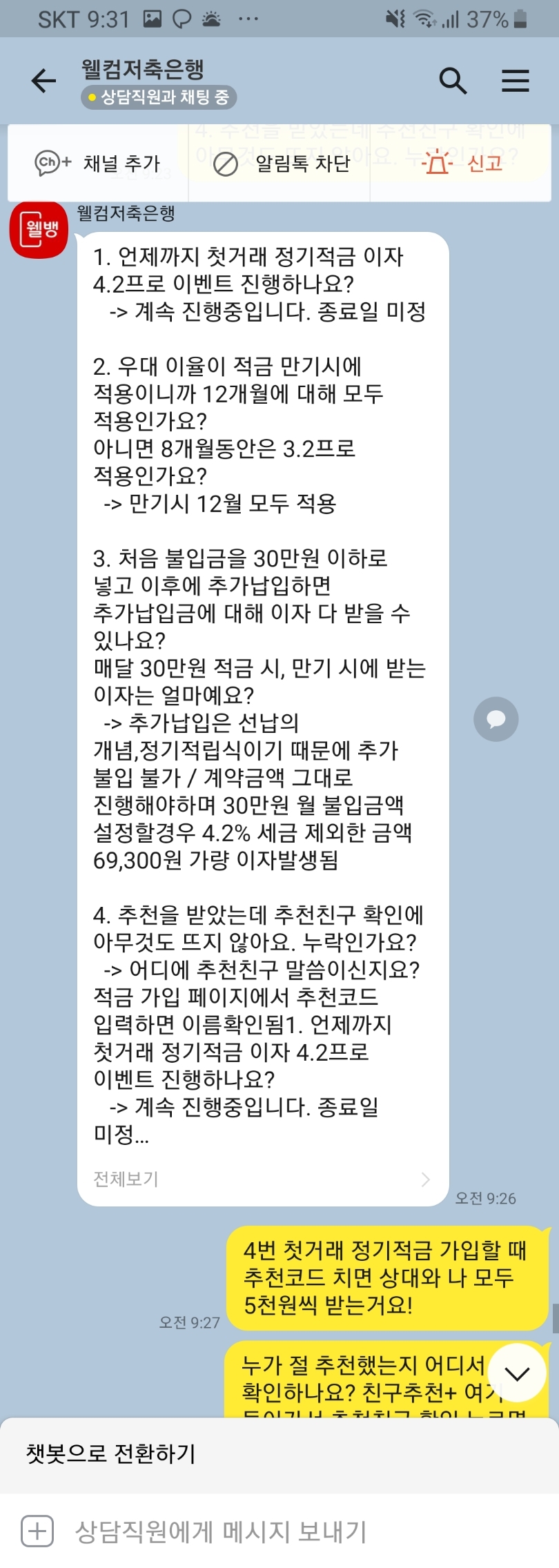
Task: Tap 채널 추가 to add channel
Action: pyautogui.click(x=98, y=164)
